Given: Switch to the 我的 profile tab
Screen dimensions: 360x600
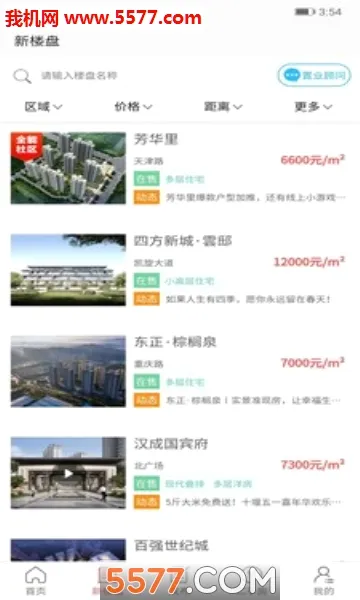Looking at the screenshot, I should coord(324,581).
